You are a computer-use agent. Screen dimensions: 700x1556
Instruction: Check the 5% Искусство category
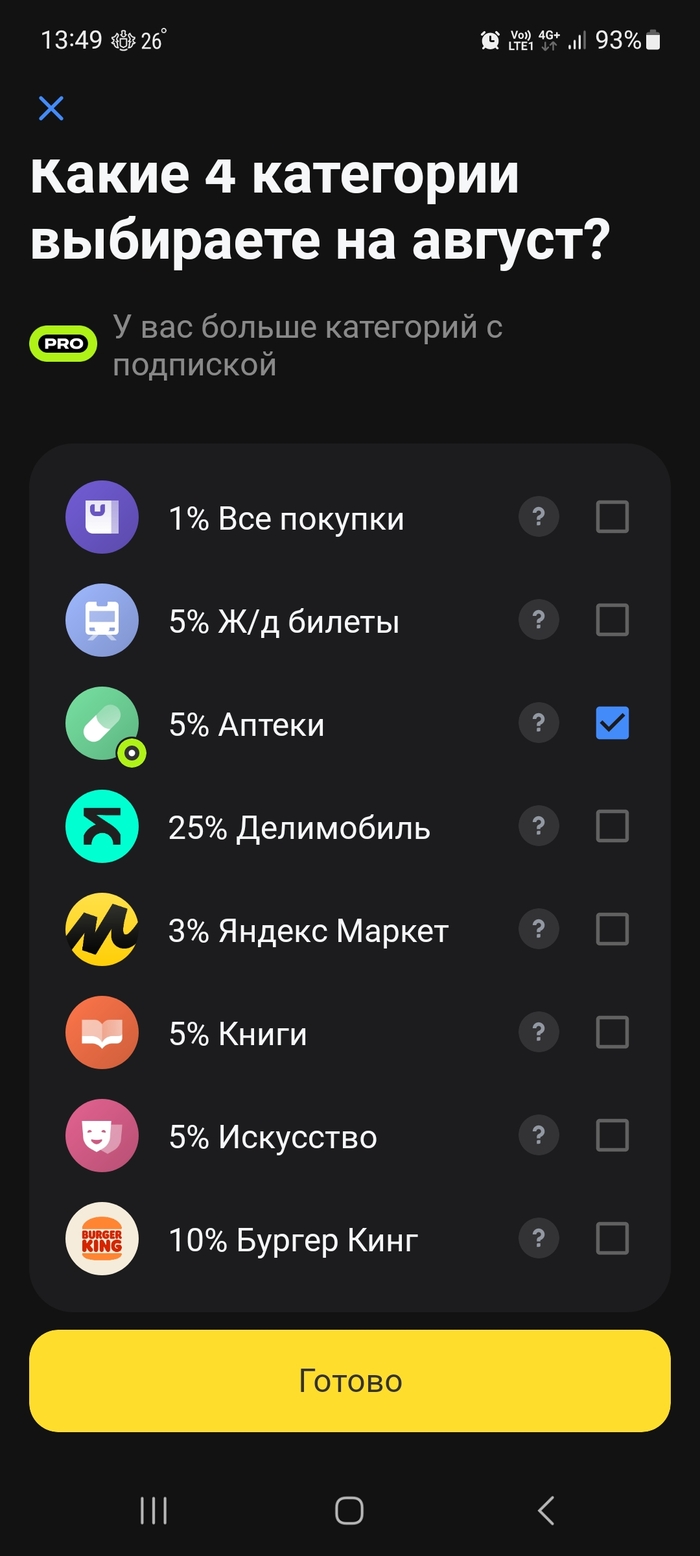[612, 1135]
